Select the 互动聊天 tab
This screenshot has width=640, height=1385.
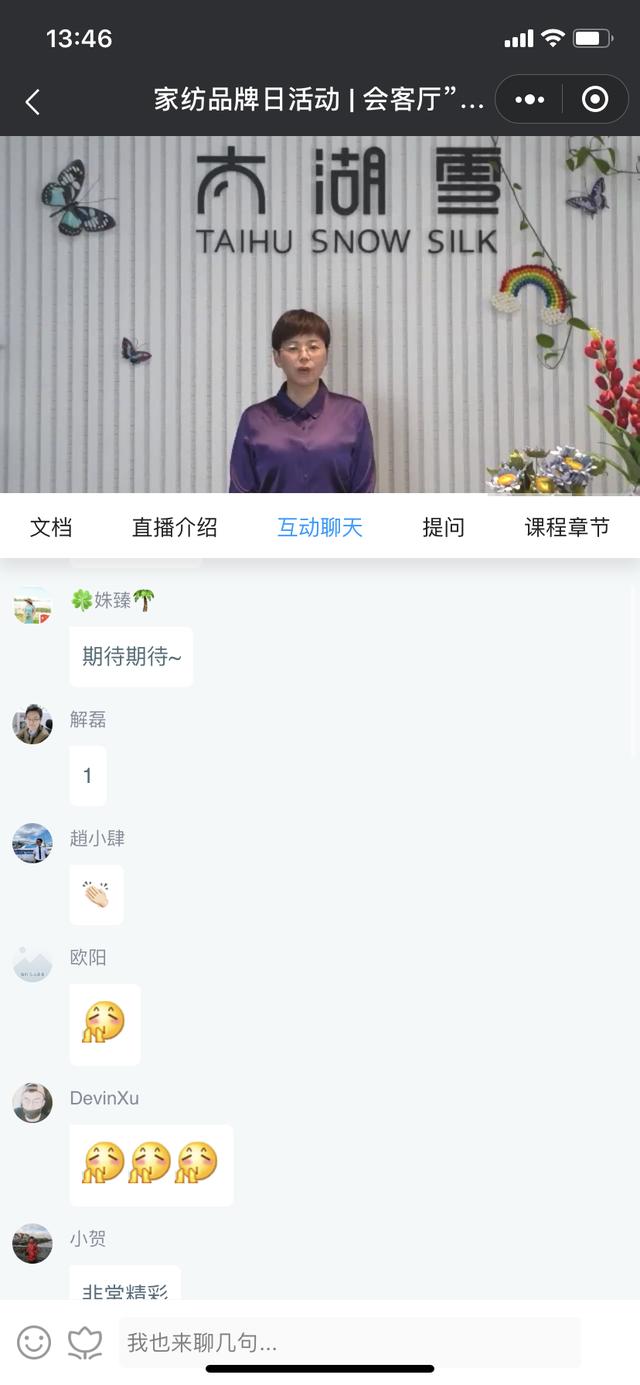[x=320, y=527]
